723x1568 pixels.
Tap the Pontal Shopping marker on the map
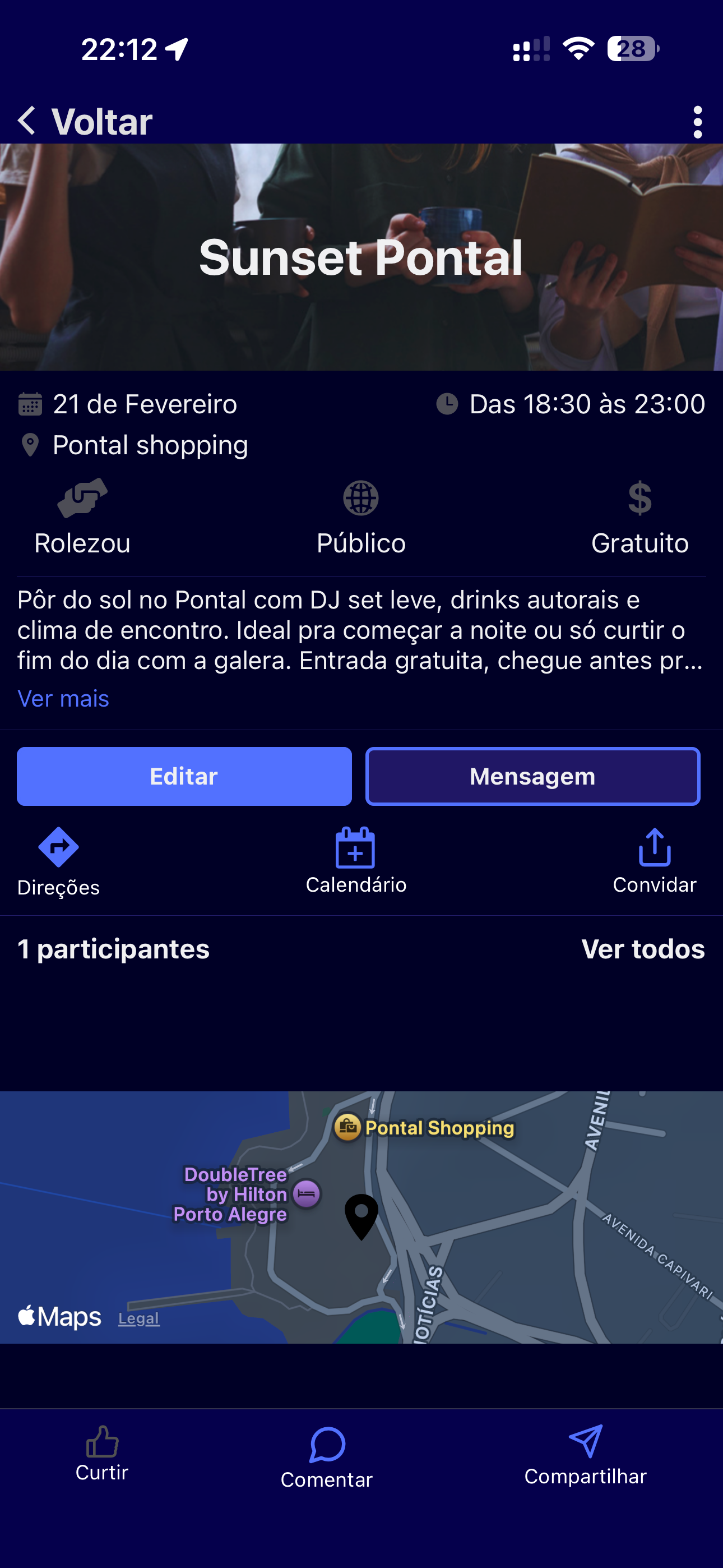pos(349,1127)
